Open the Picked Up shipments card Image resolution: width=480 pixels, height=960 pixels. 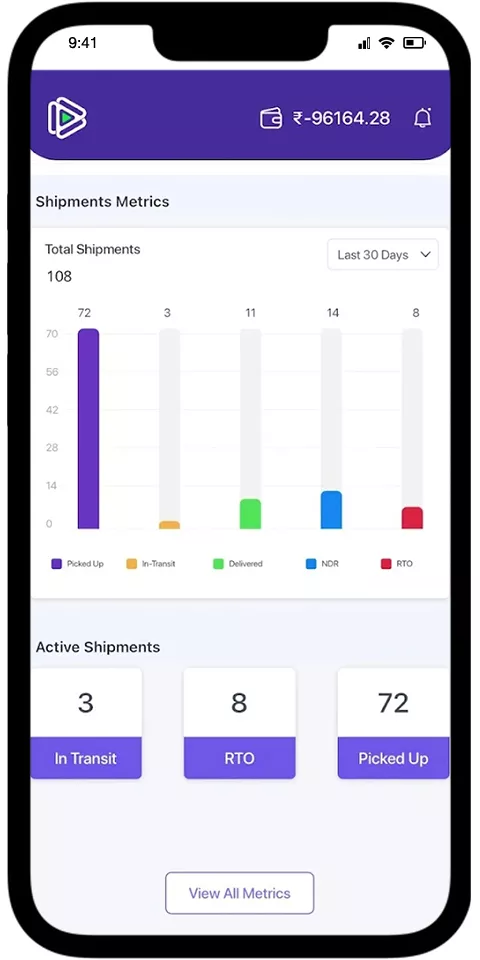[x=393, y=723]
